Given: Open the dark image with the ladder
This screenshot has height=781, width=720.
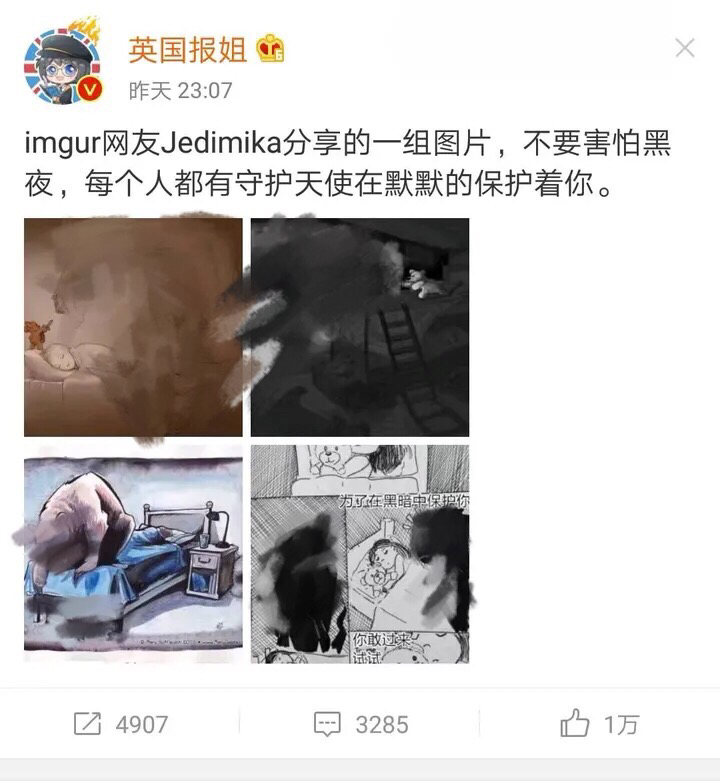Looking at the screenshot, I should pos(359,327).
